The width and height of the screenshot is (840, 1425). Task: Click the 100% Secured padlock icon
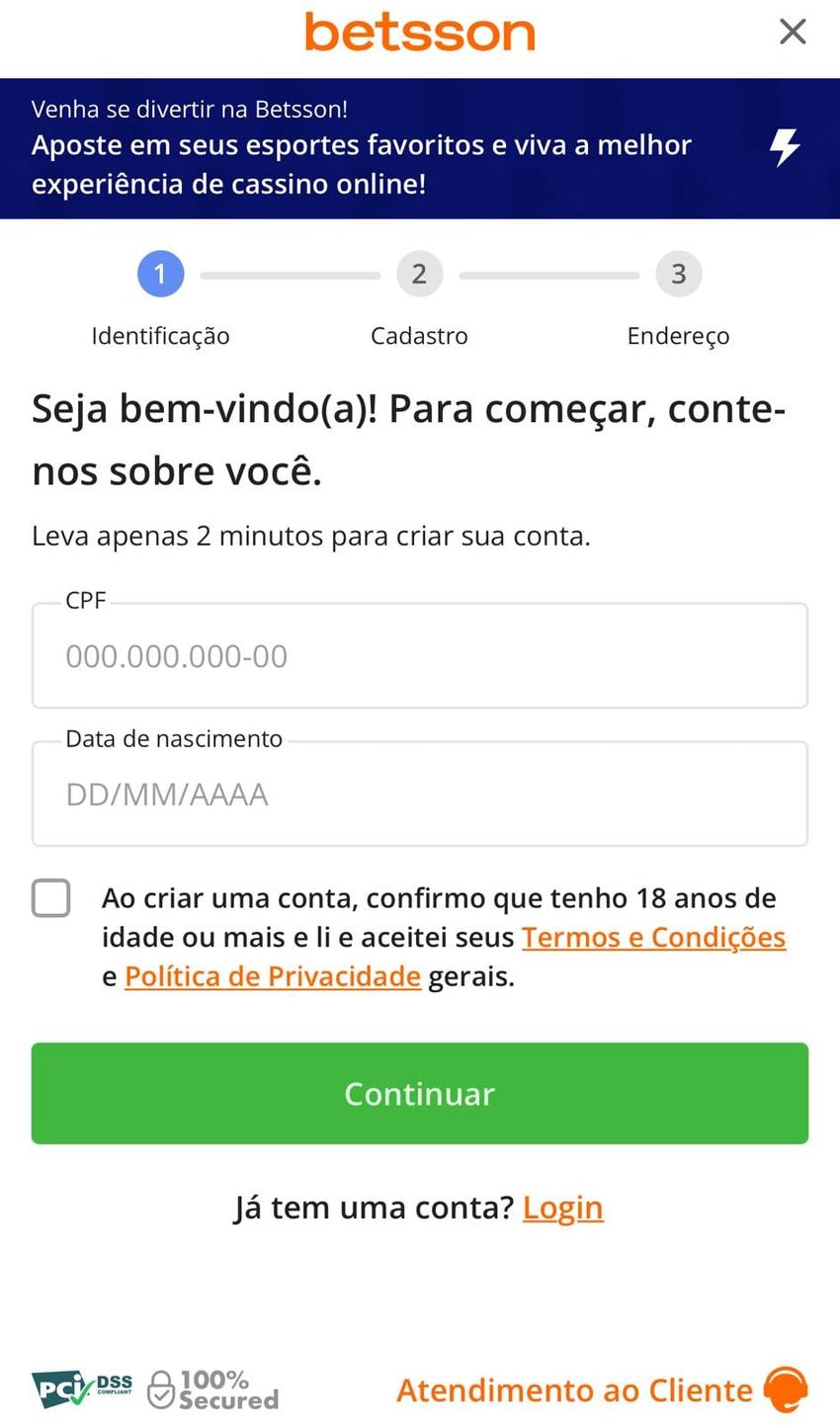(161, 1388)
